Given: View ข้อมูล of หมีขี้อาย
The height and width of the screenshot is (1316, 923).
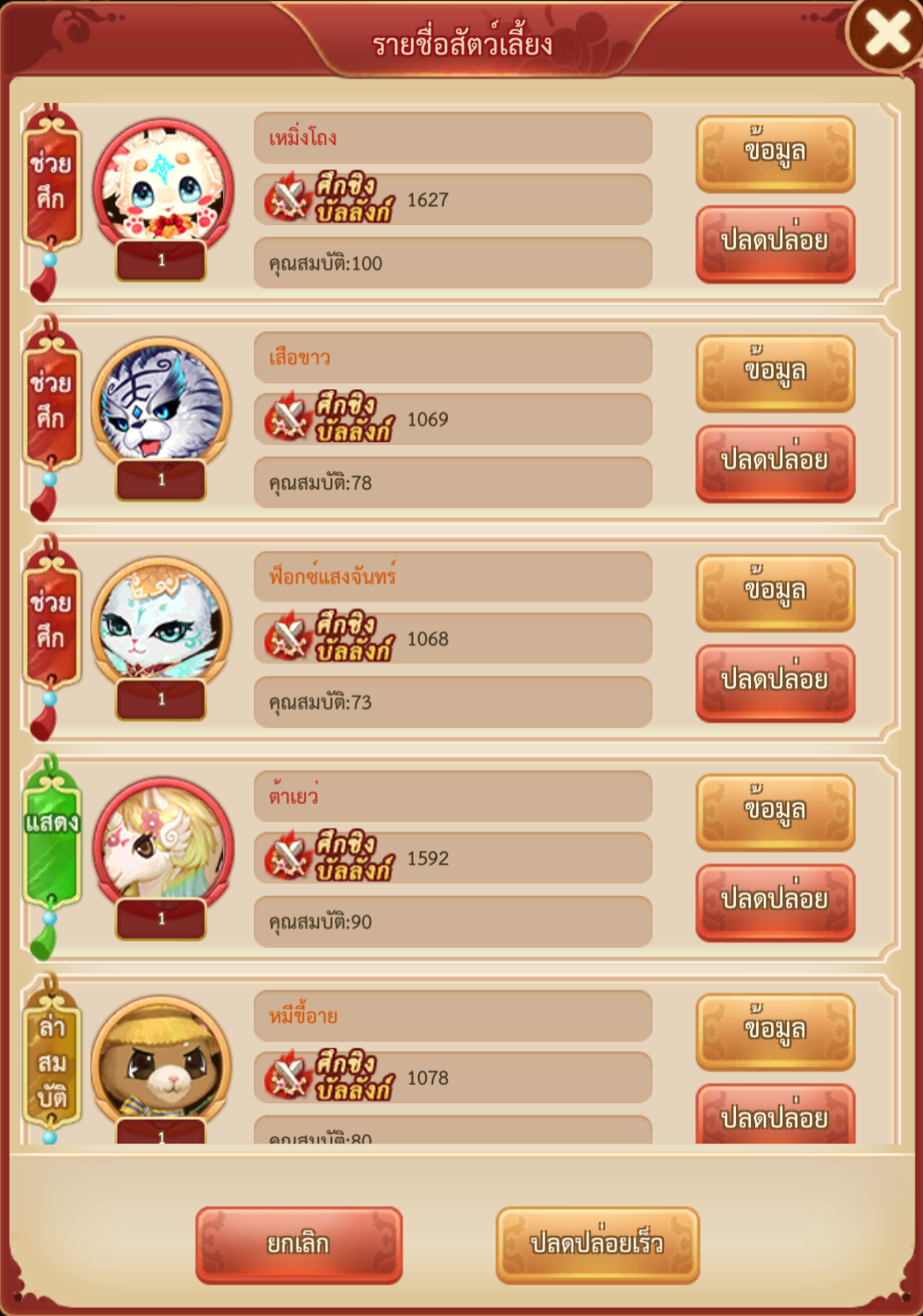Looking at the screenshot, I should (x=775, y=1031).
